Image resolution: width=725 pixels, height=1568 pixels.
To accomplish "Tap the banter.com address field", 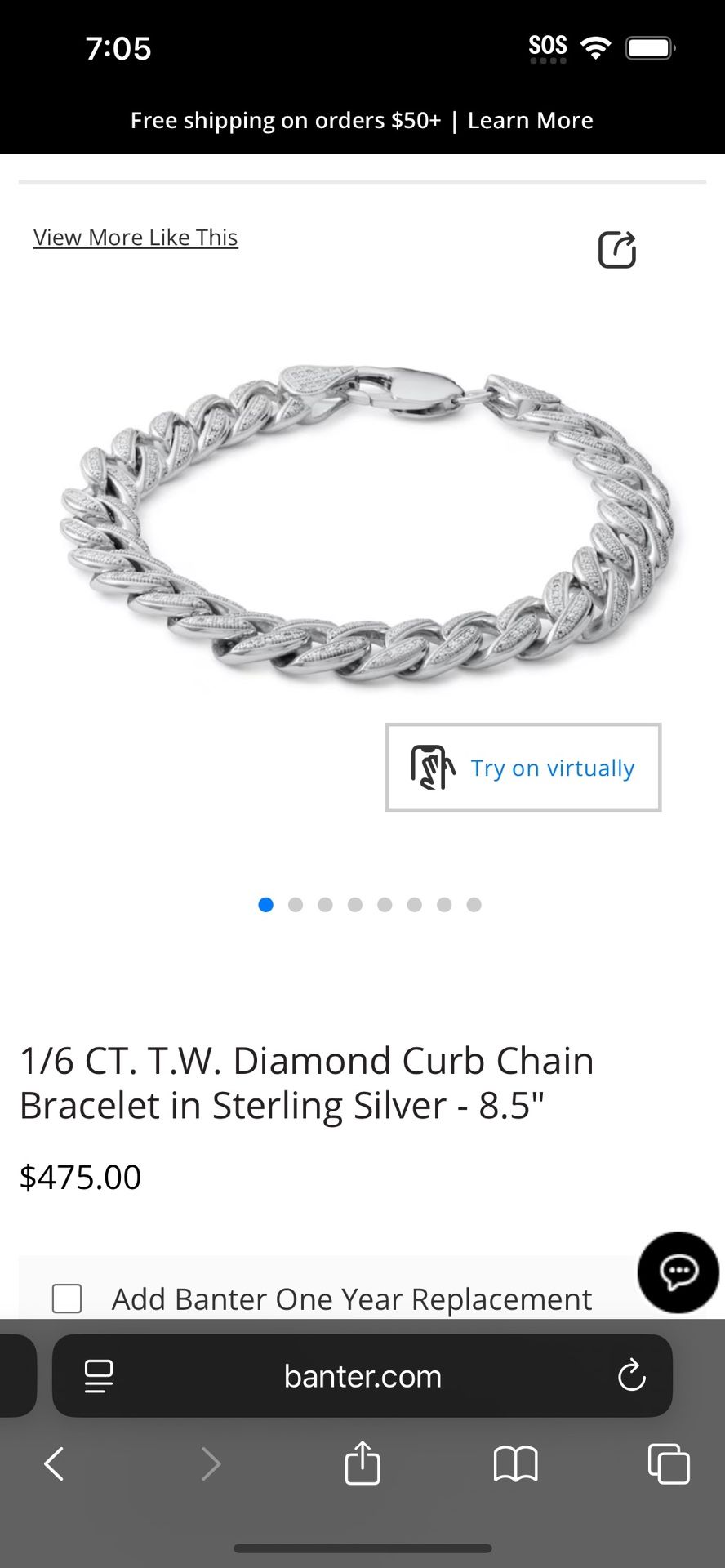I will [362, 1376].
